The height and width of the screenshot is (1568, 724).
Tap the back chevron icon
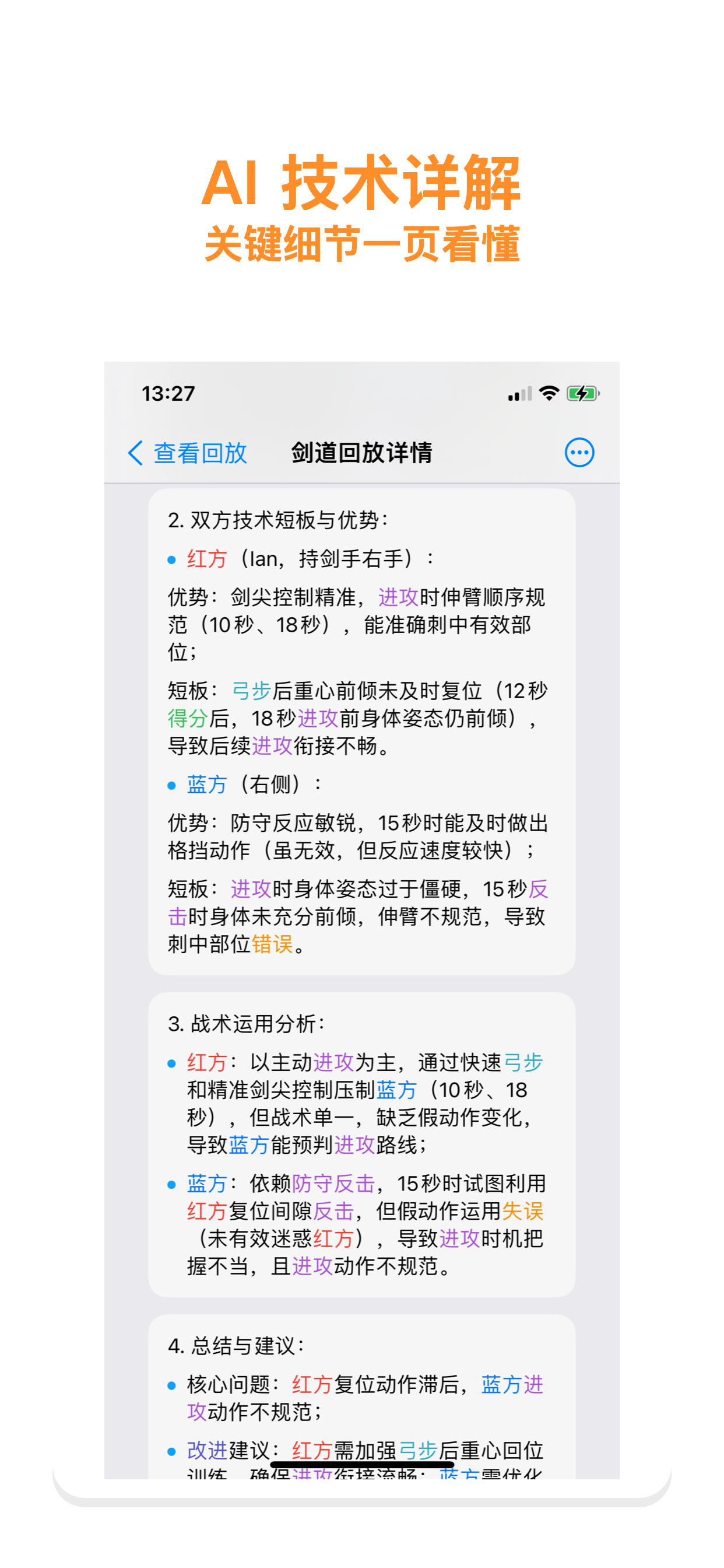(x=135, y=453)
